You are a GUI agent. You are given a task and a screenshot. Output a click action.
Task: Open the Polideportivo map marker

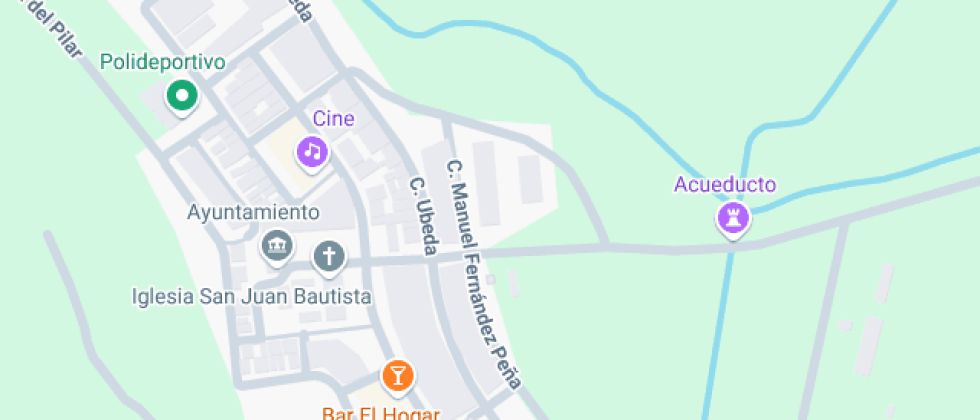point(182,97)
